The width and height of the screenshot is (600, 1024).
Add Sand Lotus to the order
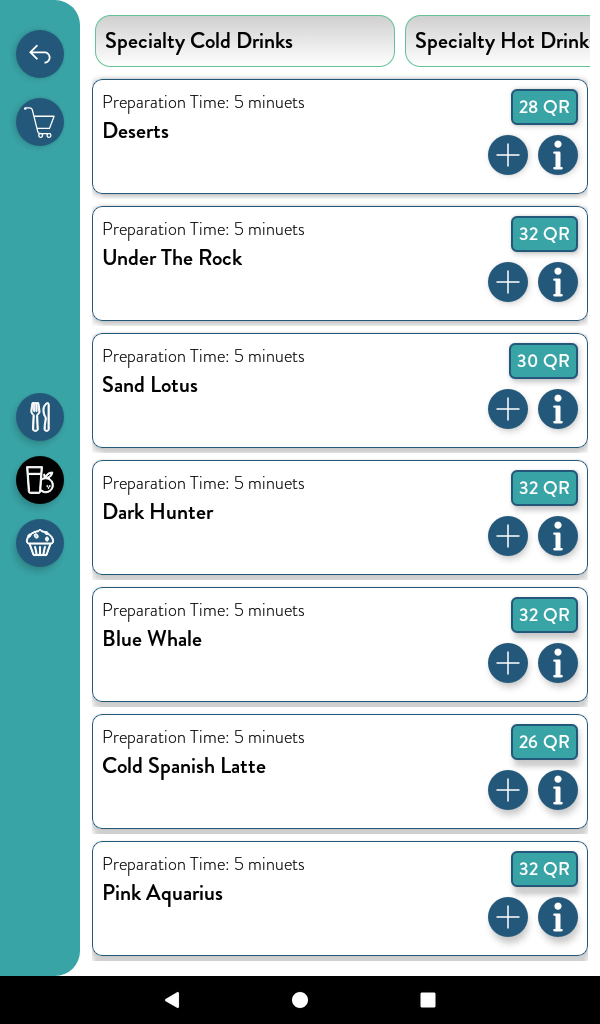[x=508, y=409]
